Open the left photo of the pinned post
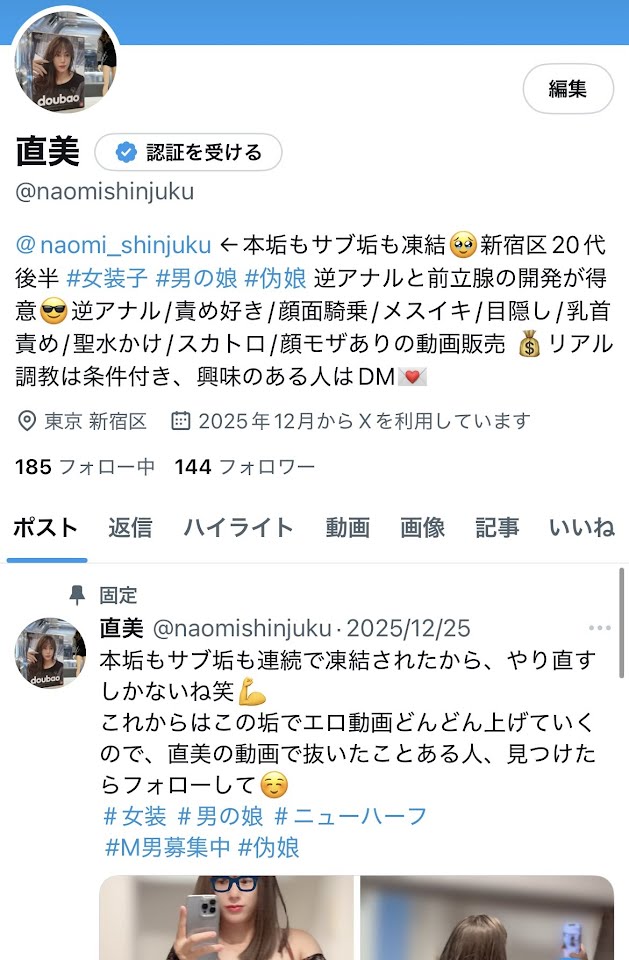The width and height of the screenshot is (629, 960). (227, 918)
